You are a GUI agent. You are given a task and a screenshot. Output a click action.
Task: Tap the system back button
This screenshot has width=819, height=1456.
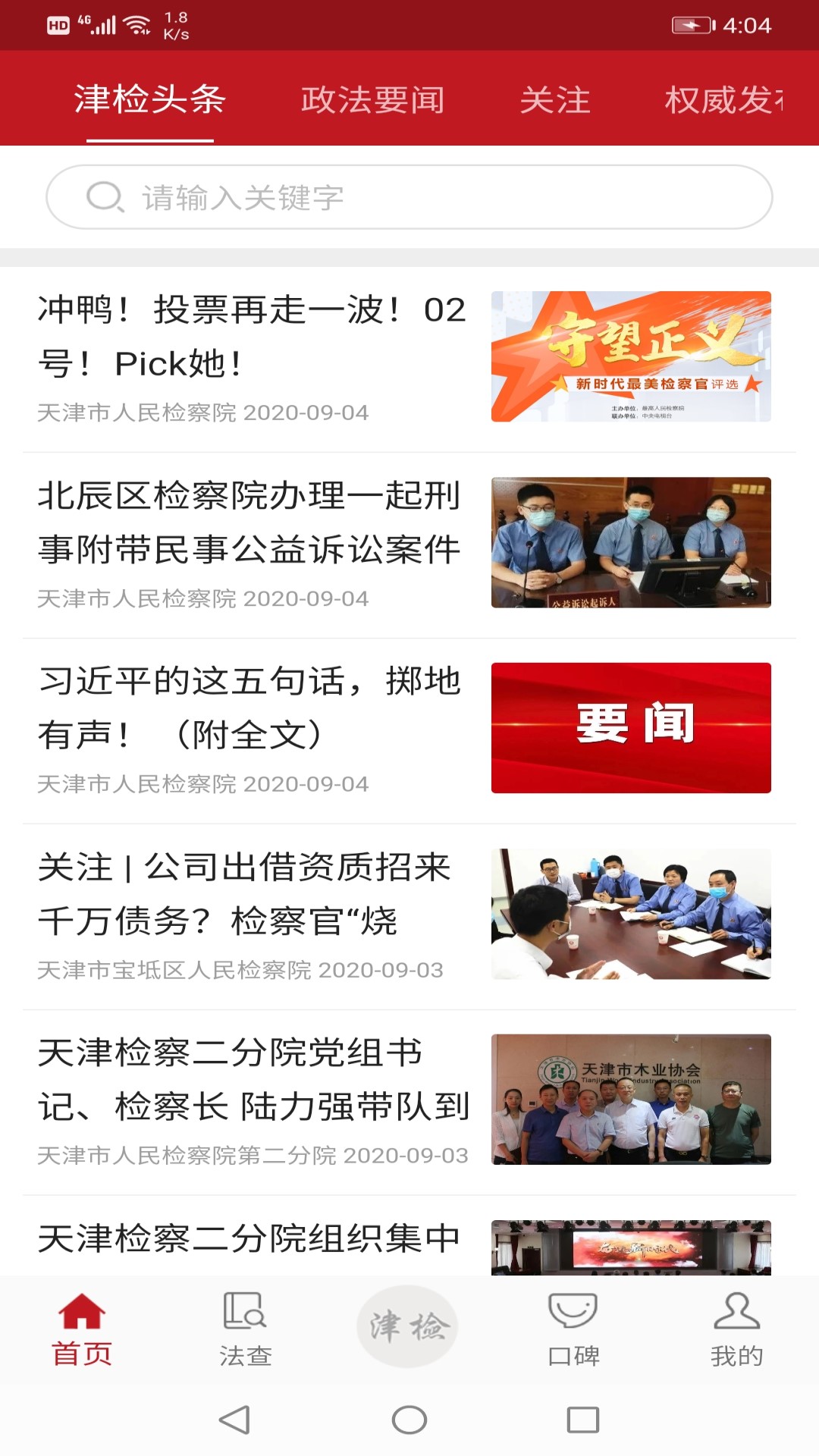[234, 1420]
